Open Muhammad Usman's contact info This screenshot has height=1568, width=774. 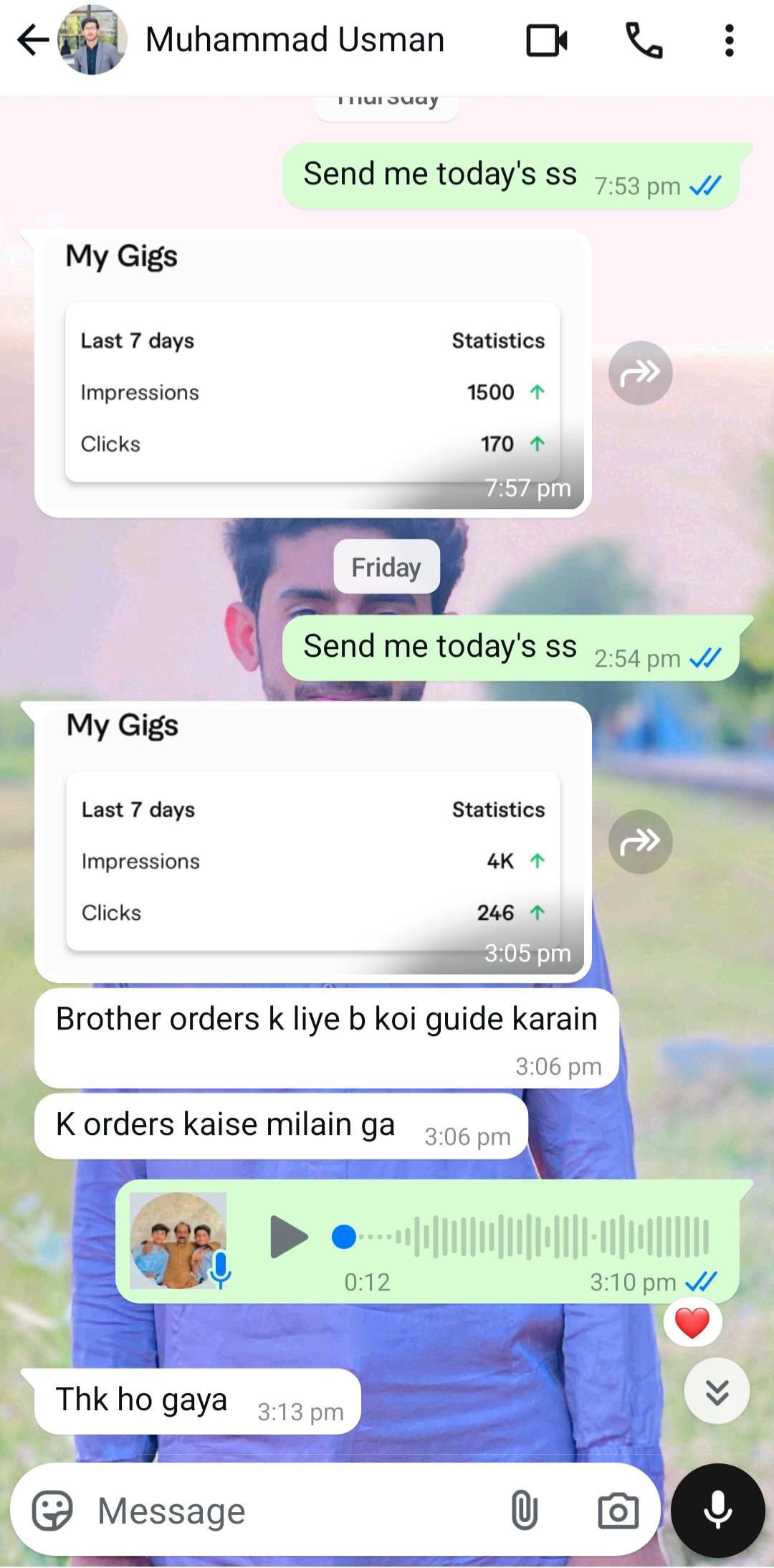pyautogui.click(x=294, y=40)
